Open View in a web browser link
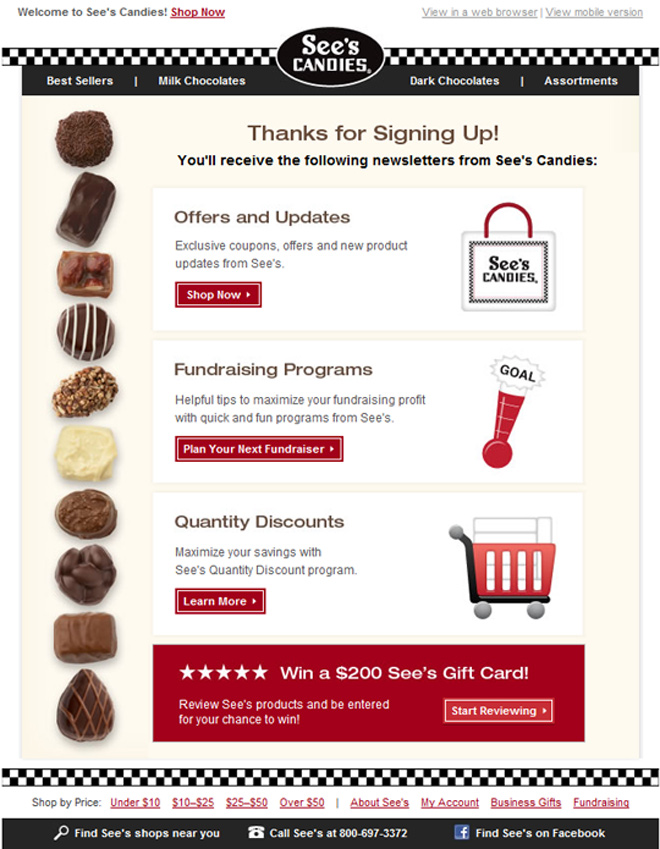Image resolution: width=660 pixels, height=849 pixels. point(479,12)
